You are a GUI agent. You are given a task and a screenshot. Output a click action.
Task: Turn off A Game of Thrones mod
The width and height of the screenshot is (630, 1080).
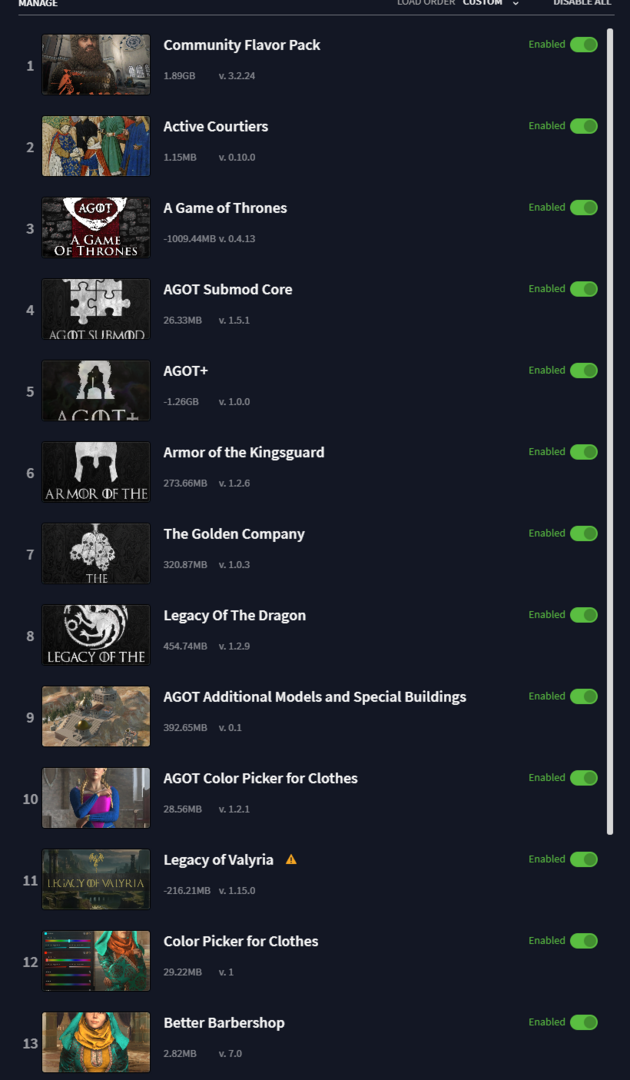[x=583, y=207]
